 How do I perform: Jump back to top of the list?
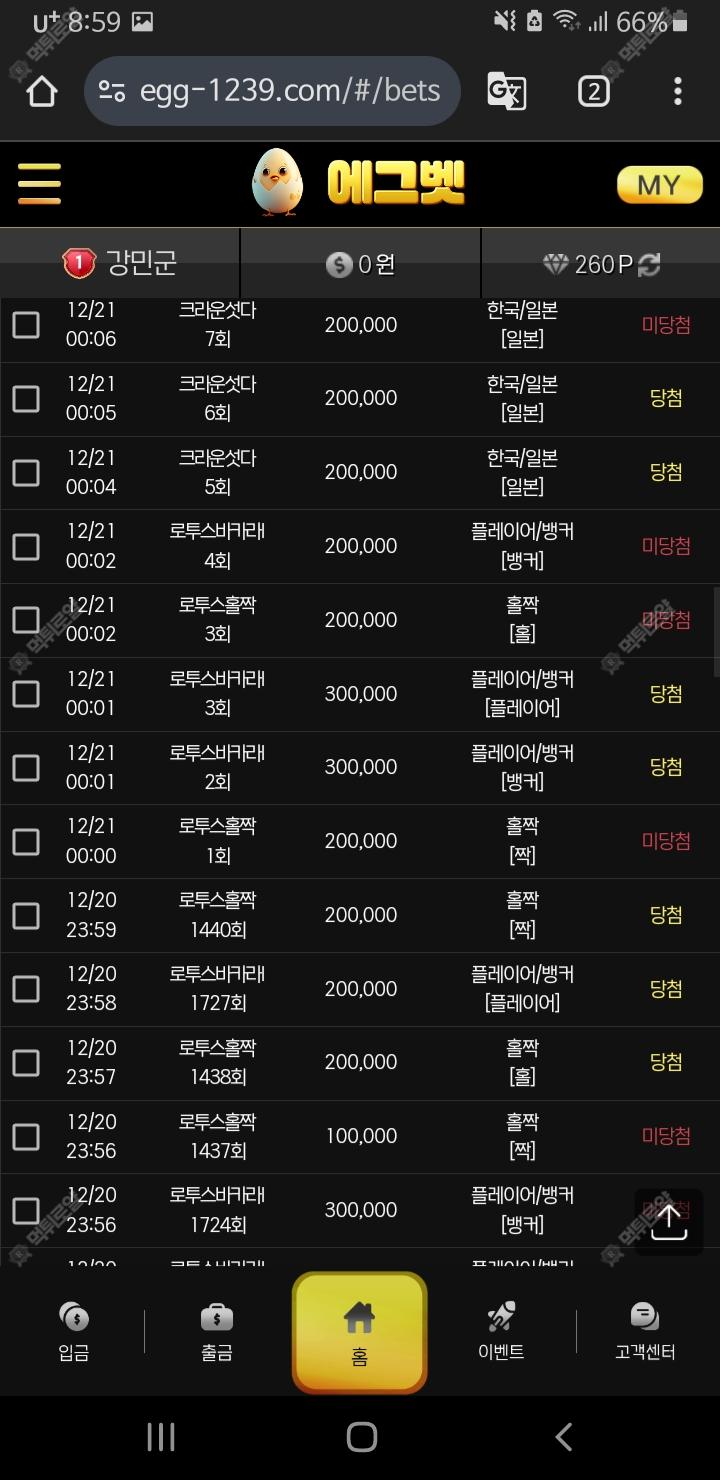pos(668,1221)
